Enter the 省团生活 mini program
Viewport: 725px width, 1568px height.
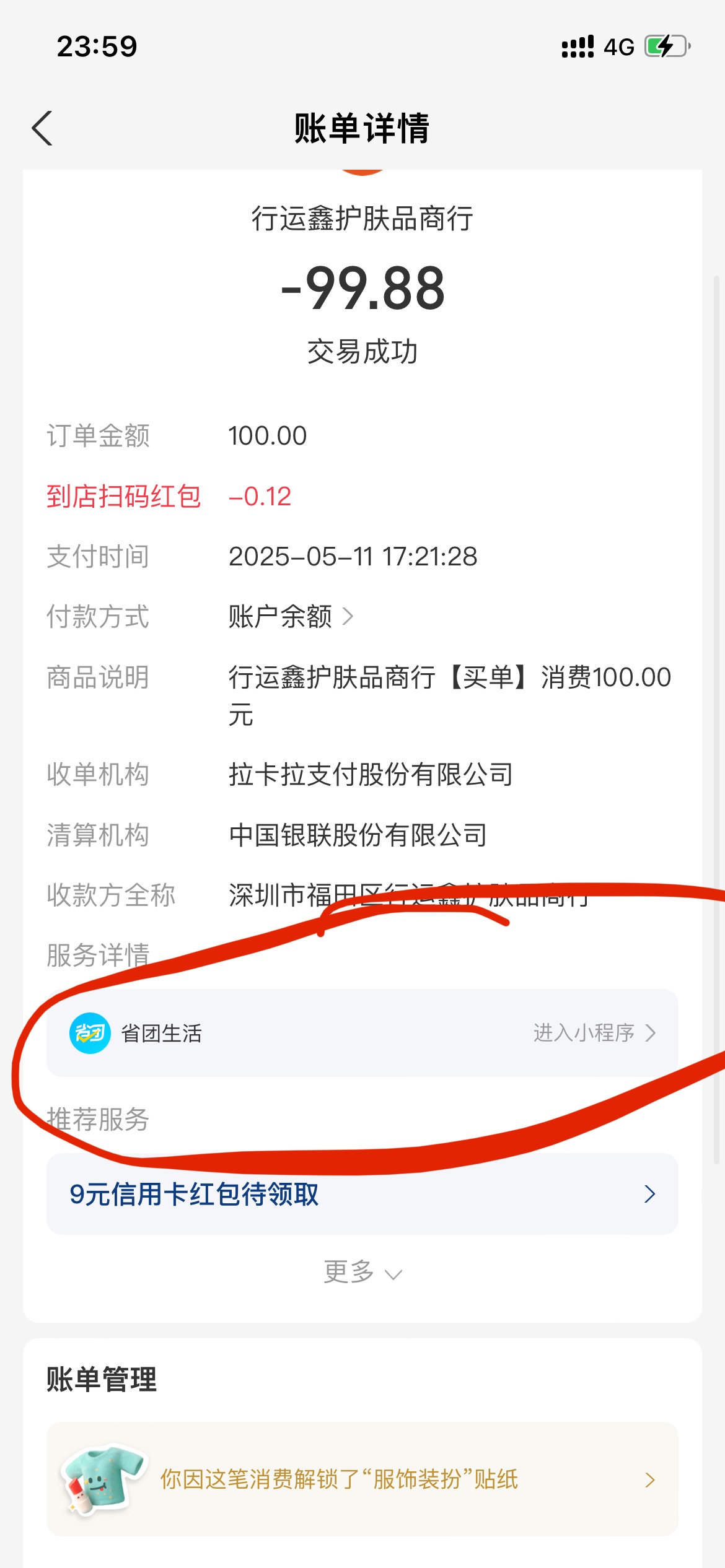pos(594,1033)
